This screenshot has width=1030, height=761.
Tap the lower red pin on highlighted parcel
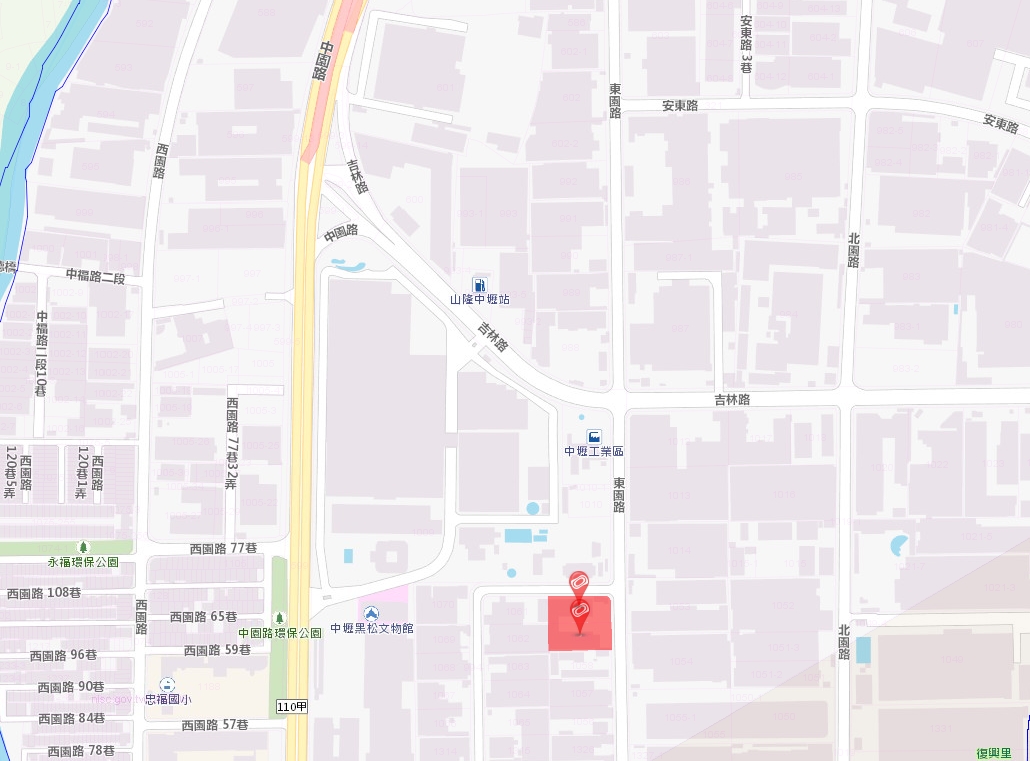point(579,612)
